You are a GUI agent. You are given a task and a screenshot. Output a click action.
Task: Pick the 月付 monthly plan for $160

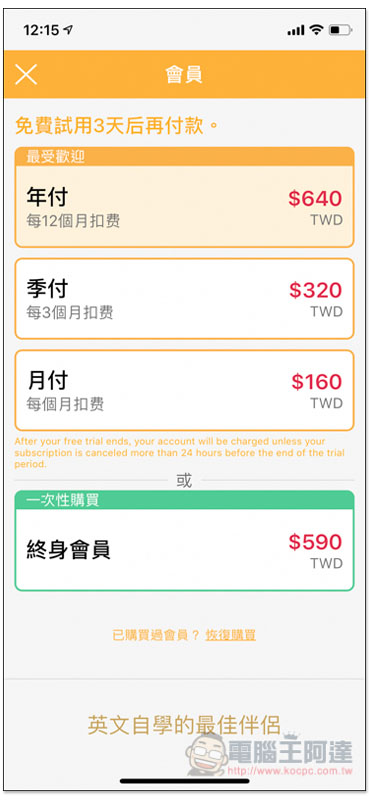pyautogui.click(x=184, y=390)
